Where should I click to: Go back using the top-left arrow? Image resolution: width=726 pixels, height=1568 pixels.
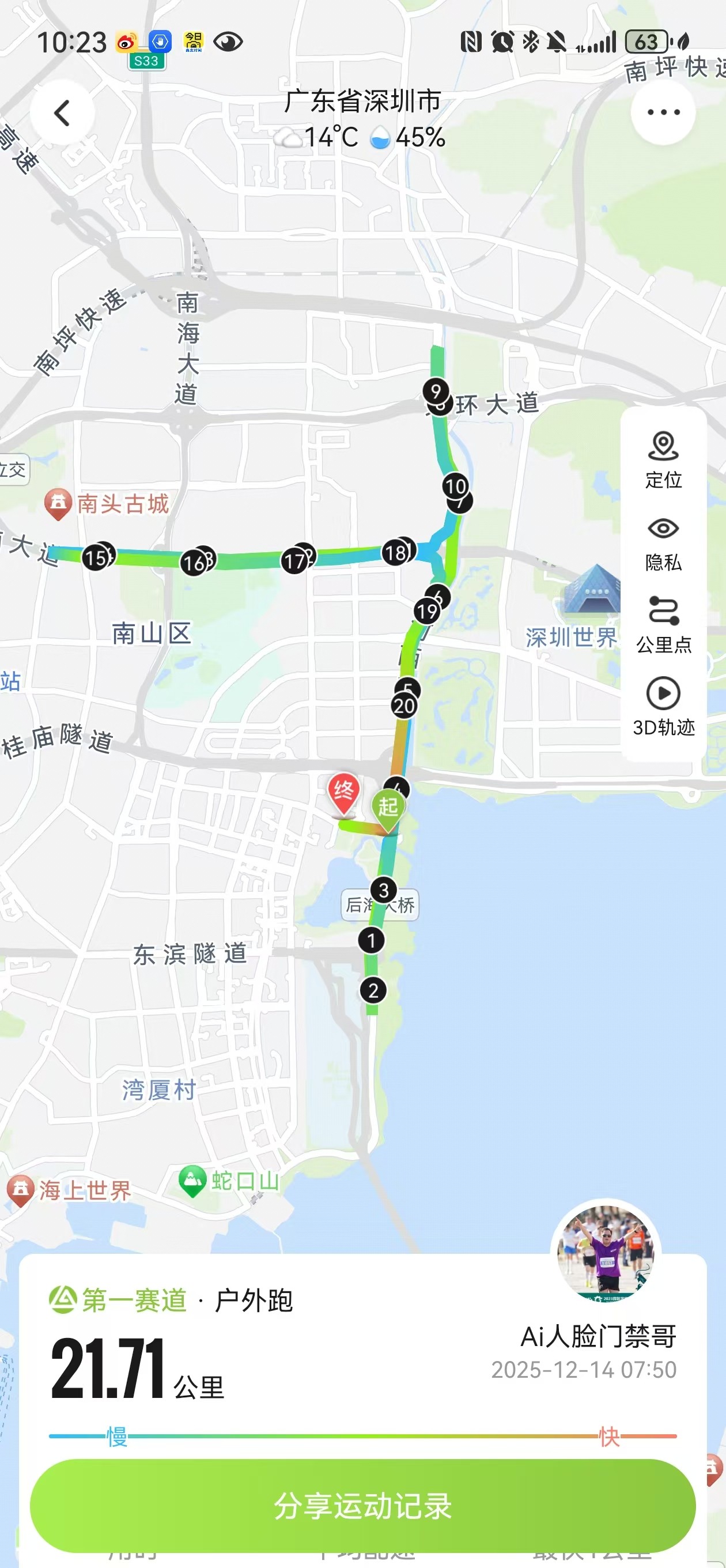coord(62,112)
